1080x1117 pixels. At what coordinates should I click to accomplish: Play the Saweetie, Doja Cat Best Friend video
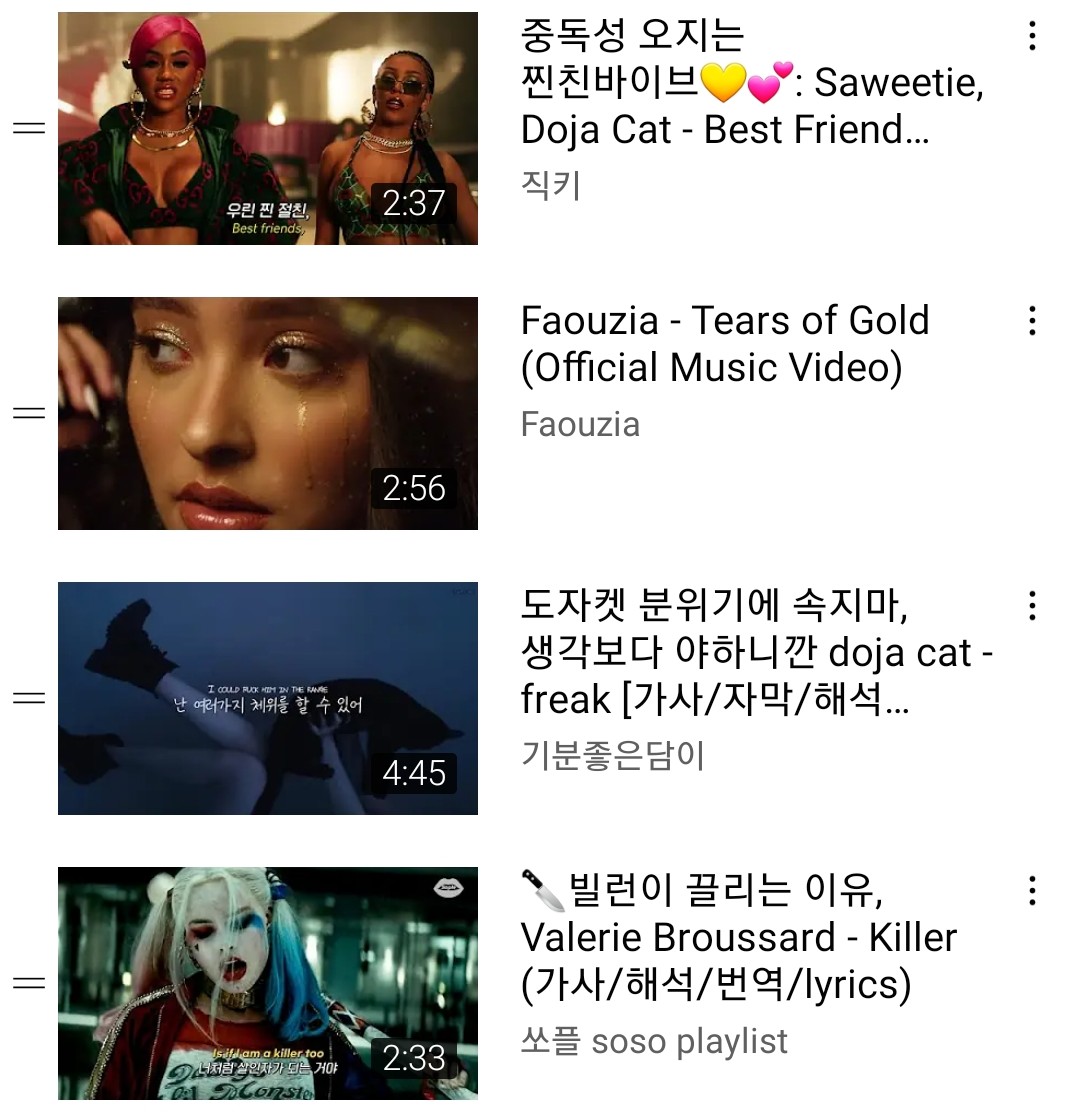(x=267, y=128)
